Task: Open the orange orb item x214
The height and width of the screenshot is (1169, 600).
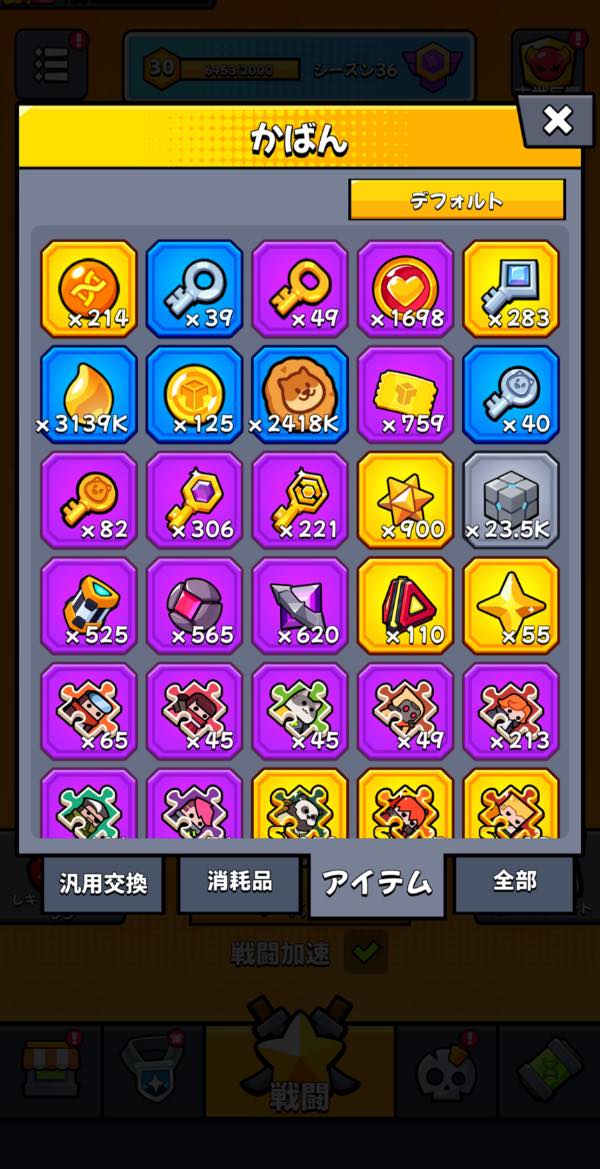Action: (x=88, y=288)
